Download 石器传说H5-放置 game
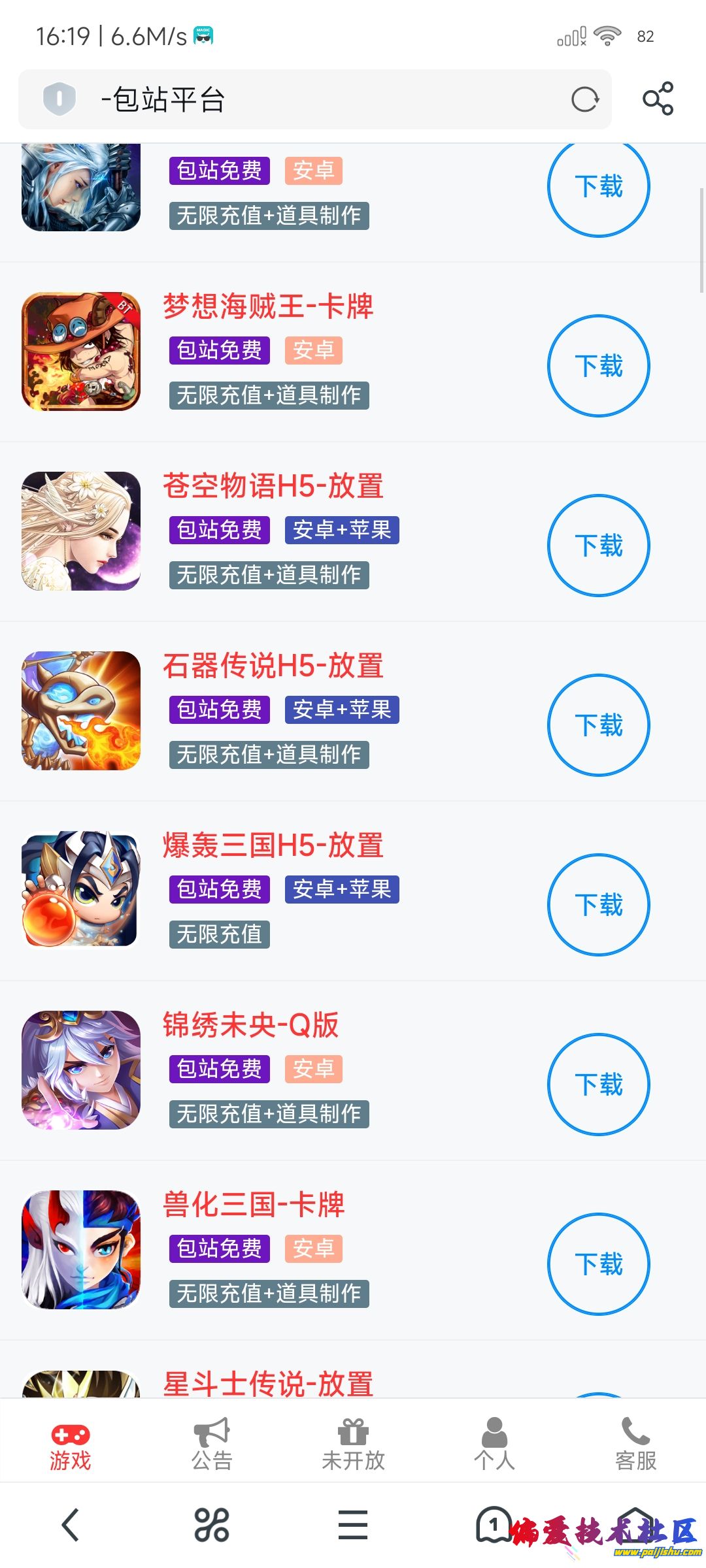 (x=599, y=725)
